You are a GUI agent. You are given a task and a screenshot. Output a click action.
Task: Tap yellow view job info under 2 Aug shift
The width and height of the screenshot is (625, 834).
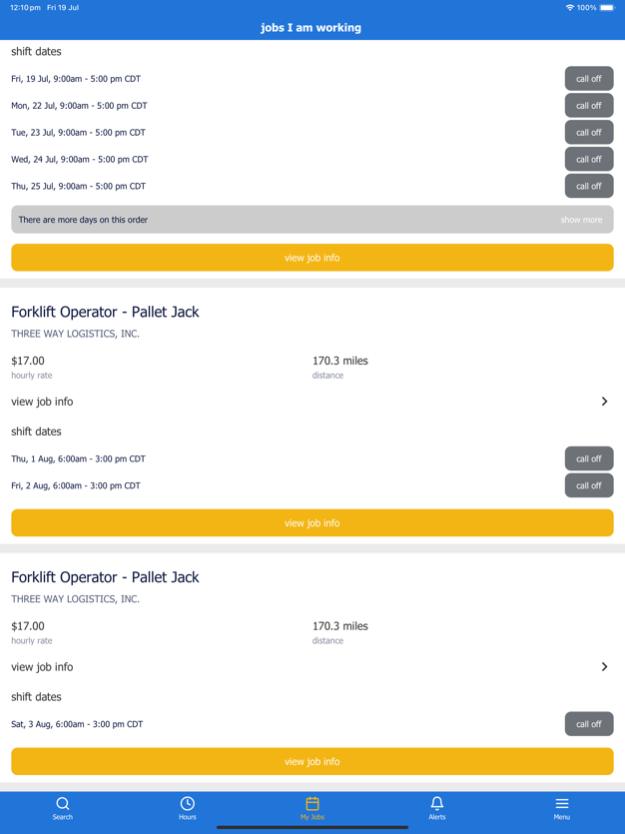point(312,523)
